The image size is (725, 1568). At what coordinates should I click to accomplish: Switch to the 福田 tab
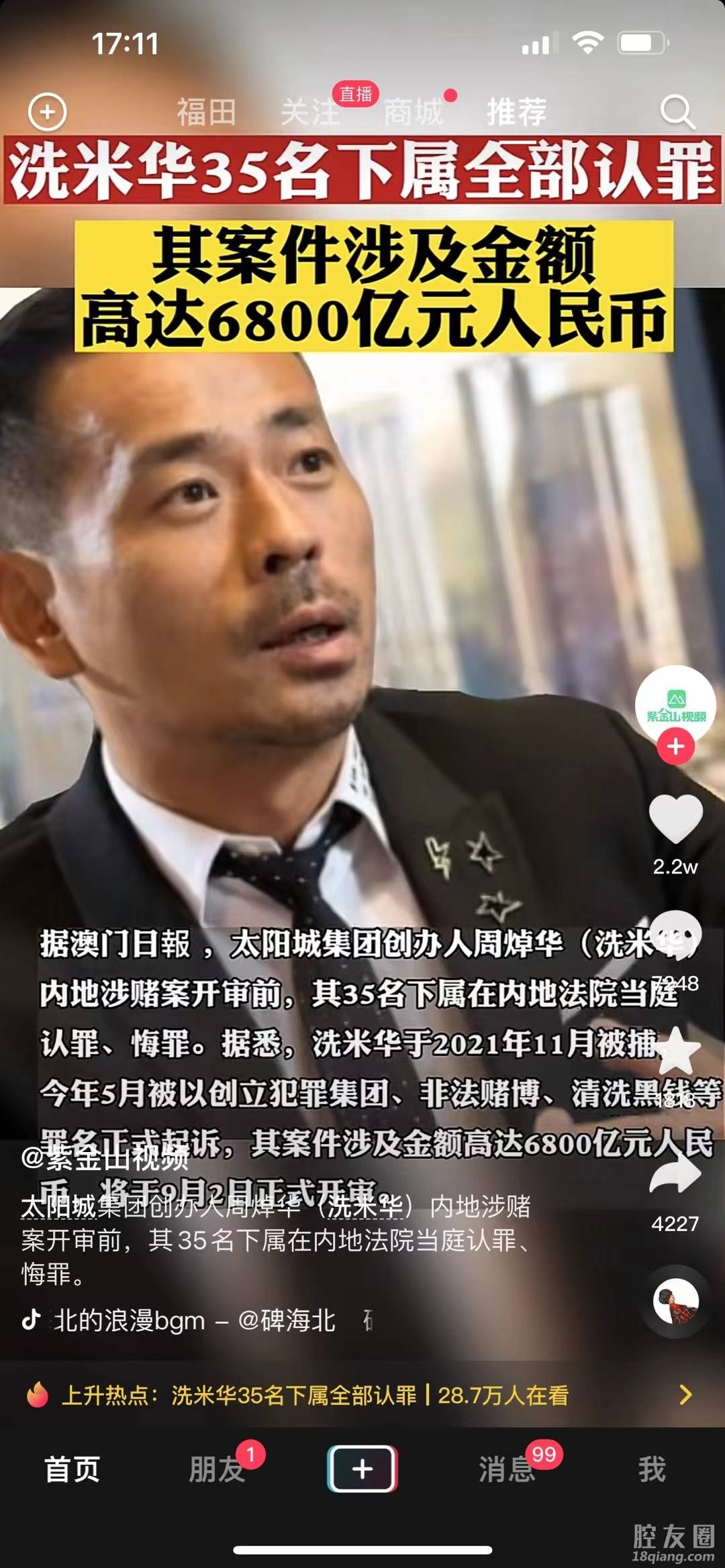[x=206, y=112]
